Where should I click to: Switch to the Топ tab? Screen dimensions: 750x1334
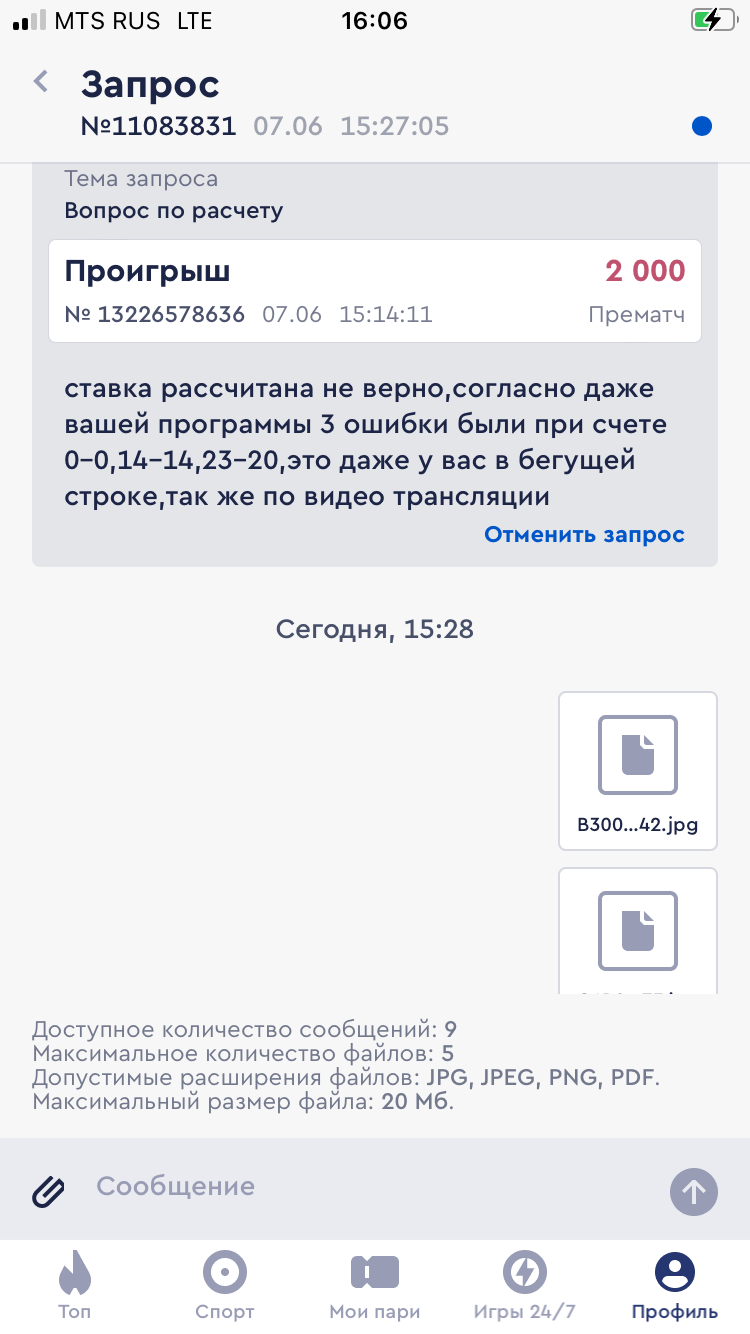[x=75, y=1286]
